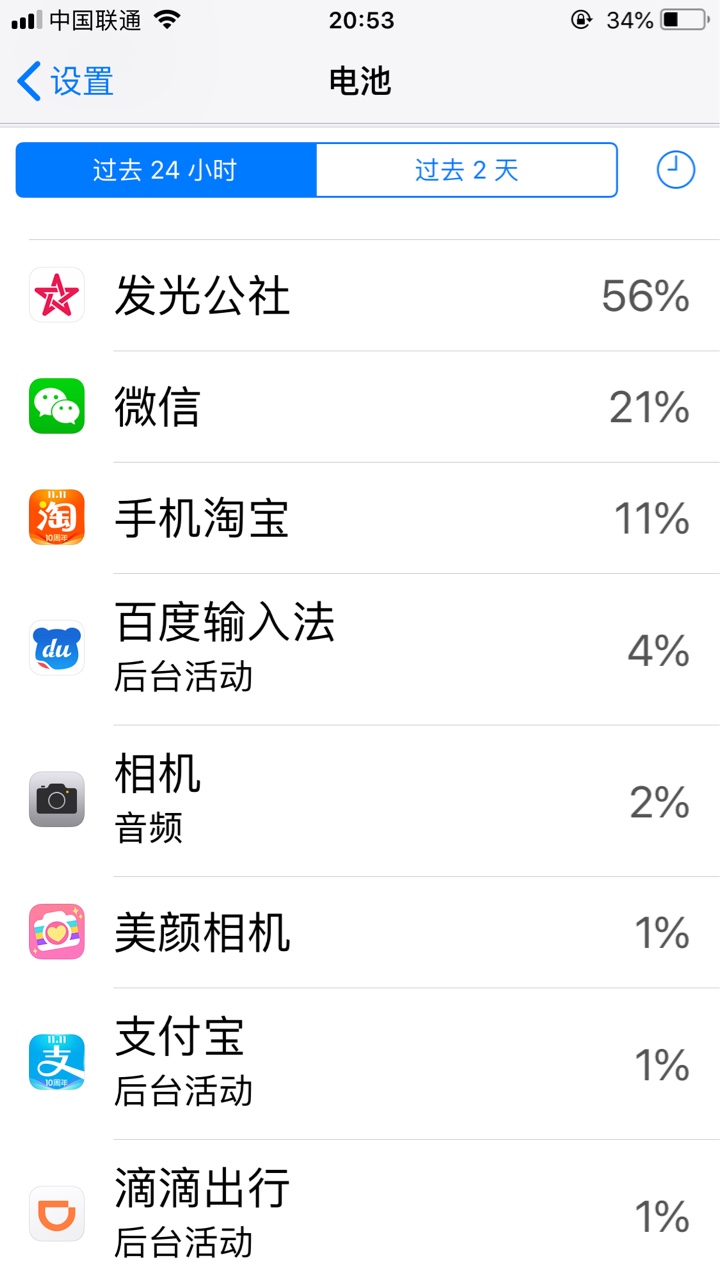Select the 过去 24 小时 segment
Image resolution: width=720 pixels, height=1280 pixels.
click(x=166, y=170)
